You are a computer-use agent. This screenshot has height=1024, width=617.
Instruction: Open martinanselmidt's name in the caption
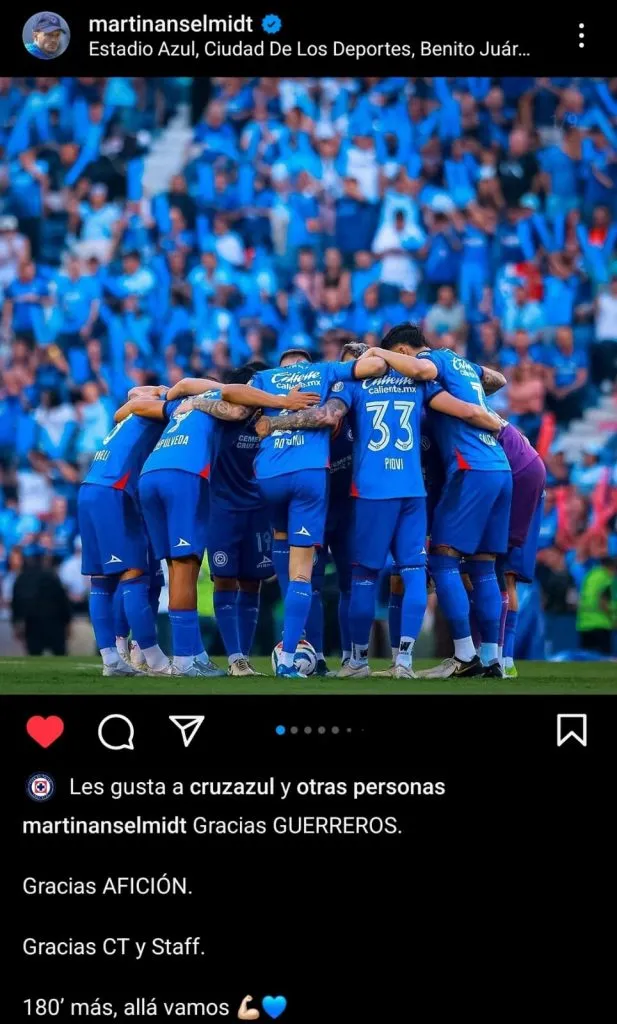[x=104, y=825]
